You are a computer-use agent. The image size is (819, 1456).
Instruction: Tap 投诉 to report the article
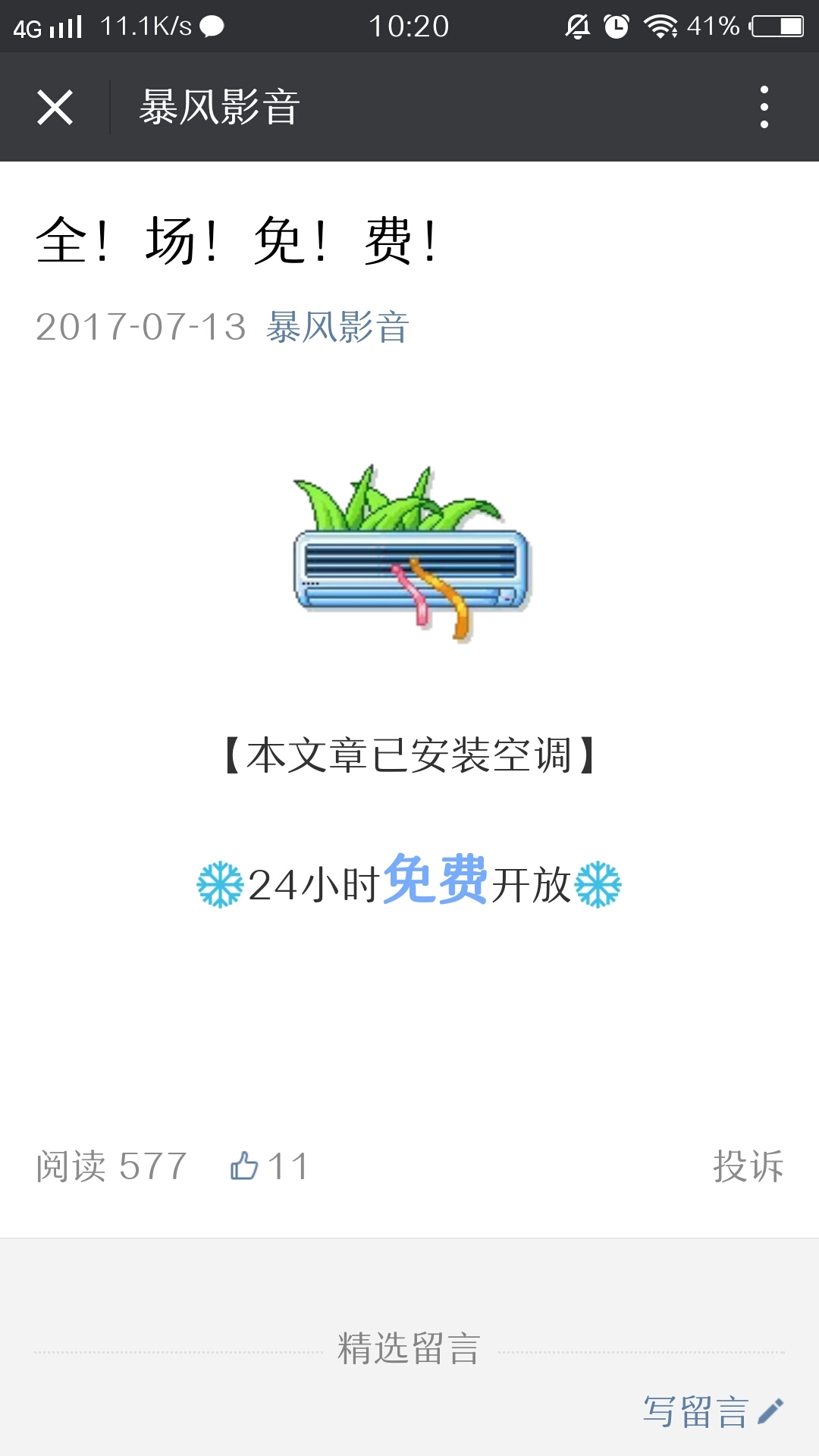[x=748, y=1166]
